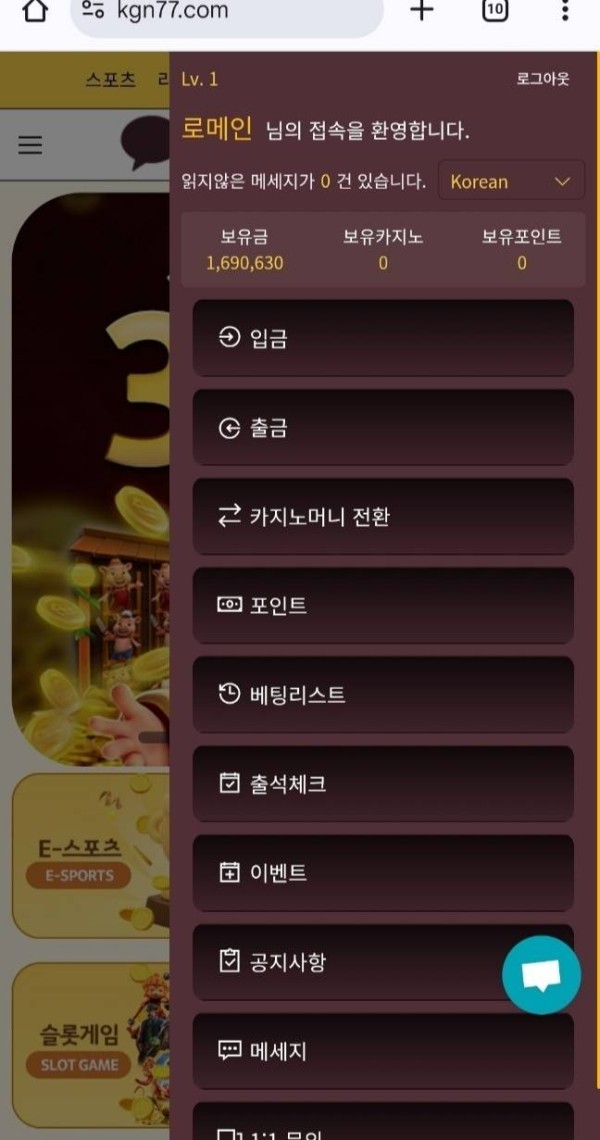View the 베팅리스트 betting list
This screenshot has width=600, height=1140.
point(383,695)
